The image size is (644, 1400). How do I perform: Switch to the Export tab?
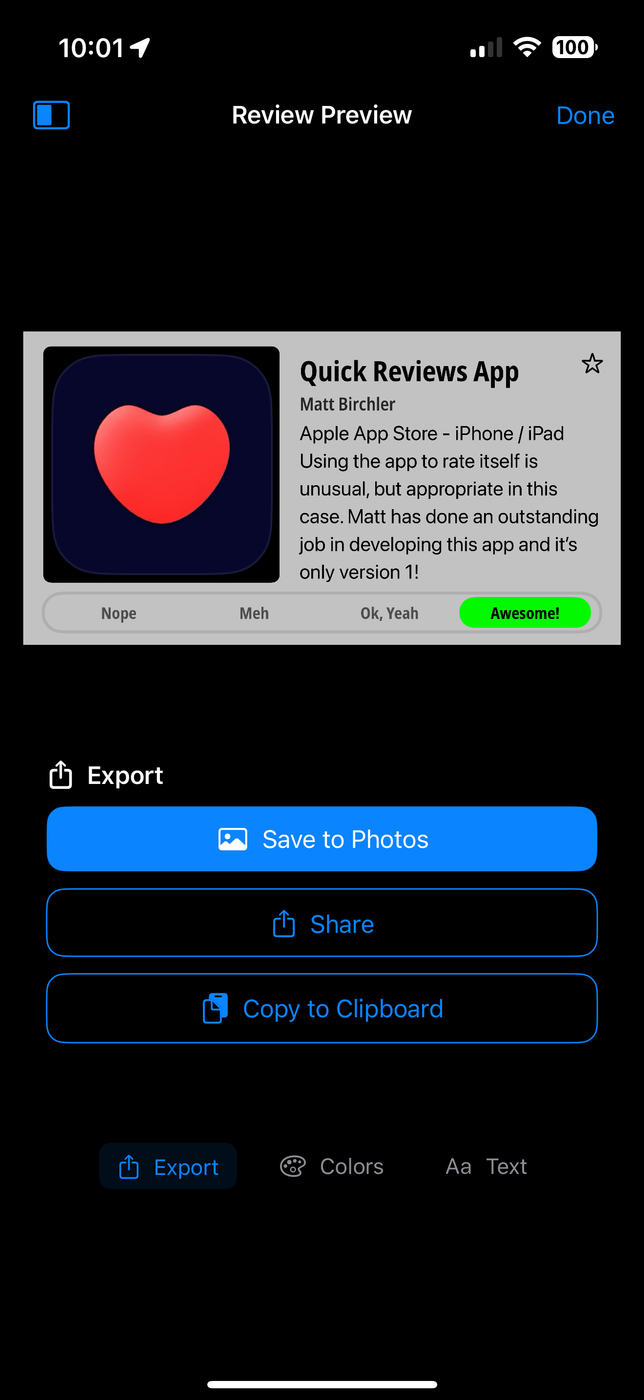click(x=168, y=1167)
